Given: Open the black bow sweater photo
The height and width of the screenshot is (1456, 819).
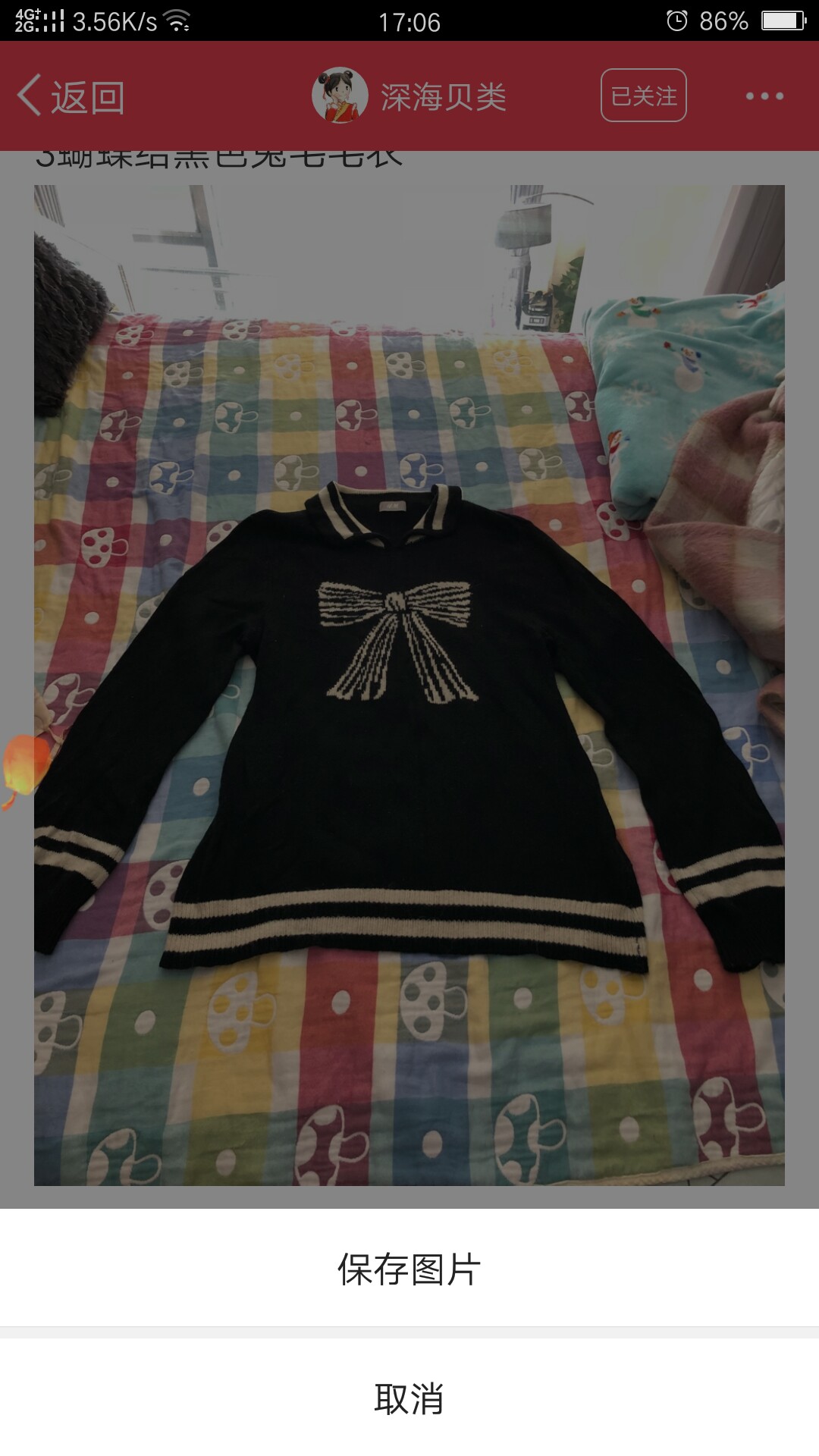Looking at the screenshot, I should click(x=409, y=685).
